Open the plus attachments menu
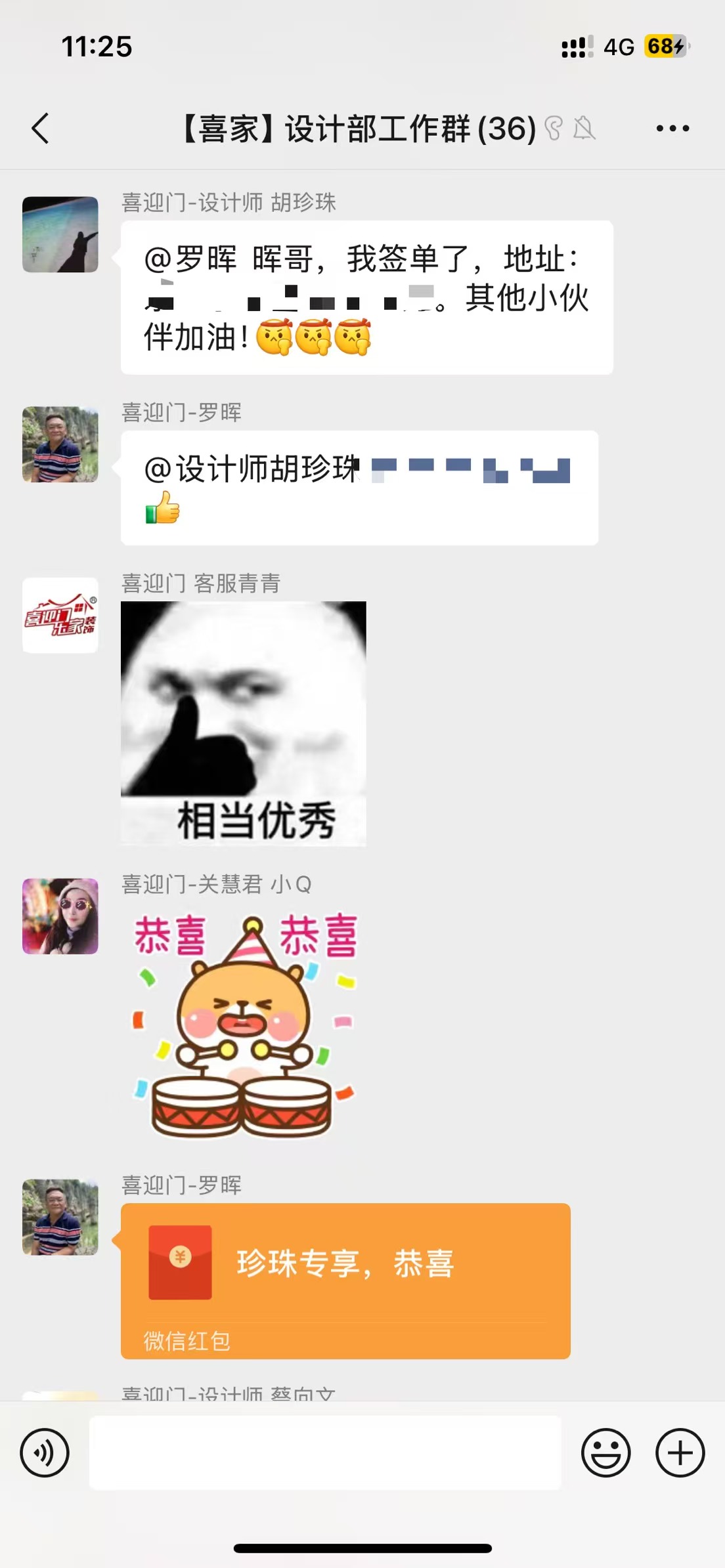The height and width of the screenshot is (1568, 725). 680,1452
